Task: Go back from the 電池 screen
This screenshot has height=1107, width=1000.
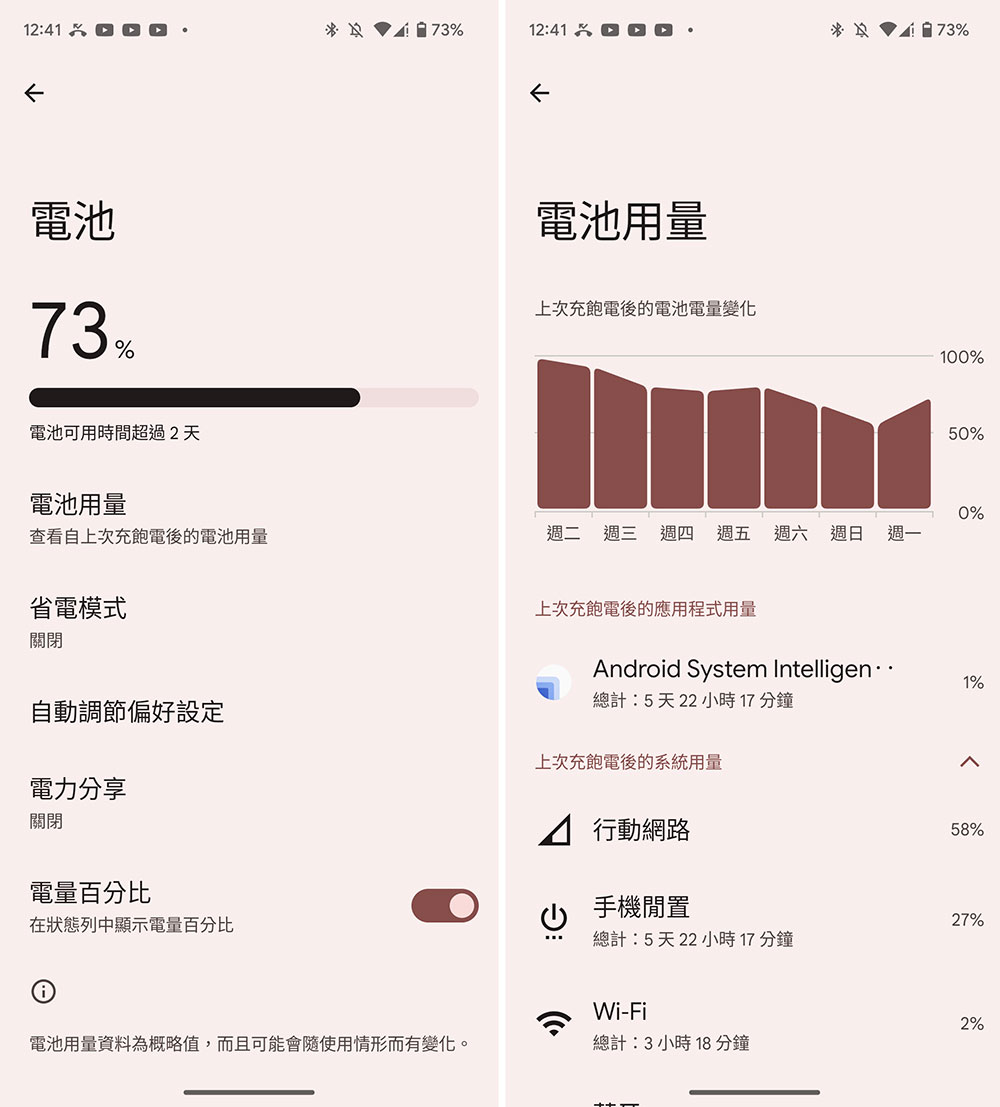Action: (x=35, y=93)
